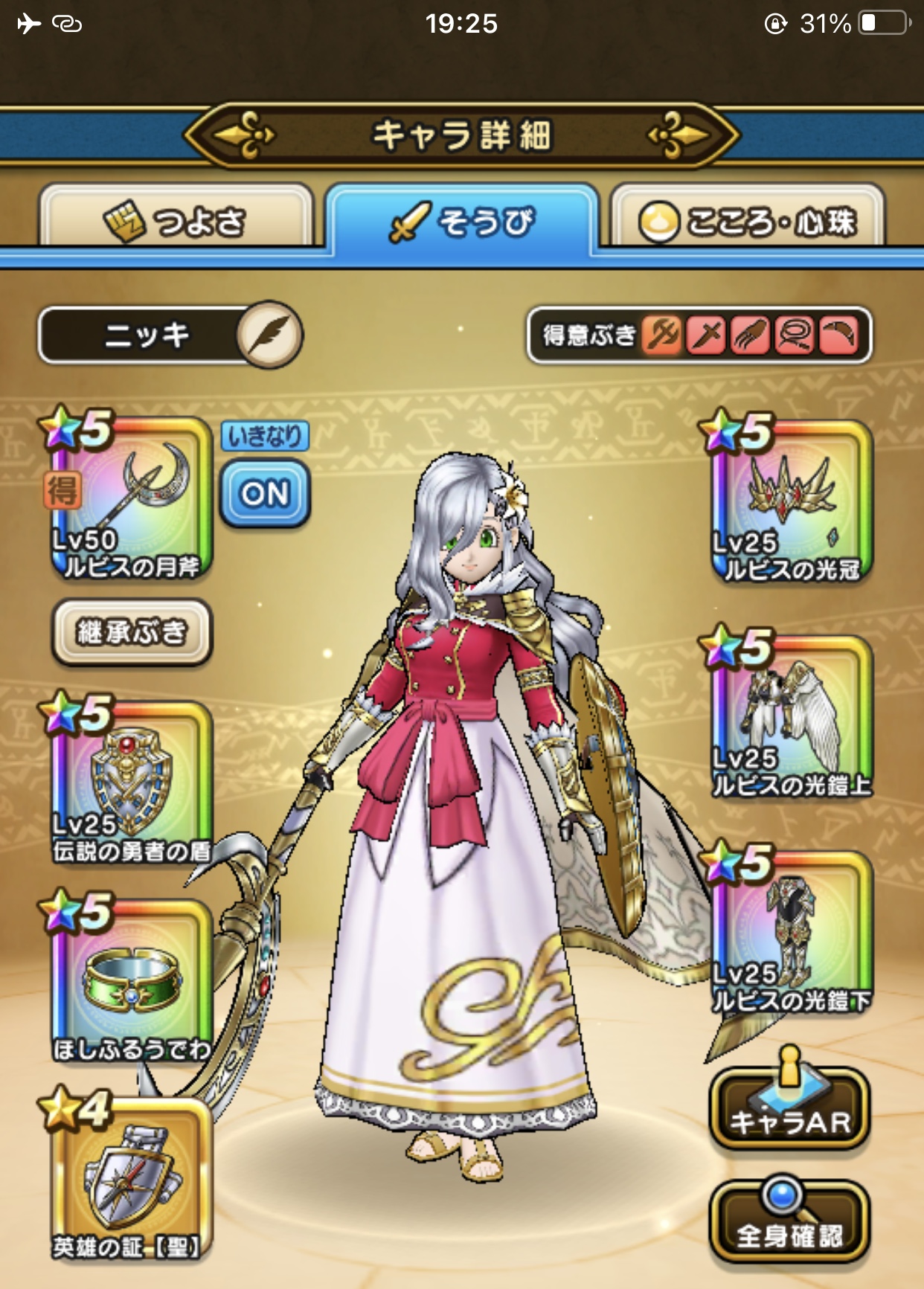
Task: Select the そうび tab
Action: click(x=461, y=220)
